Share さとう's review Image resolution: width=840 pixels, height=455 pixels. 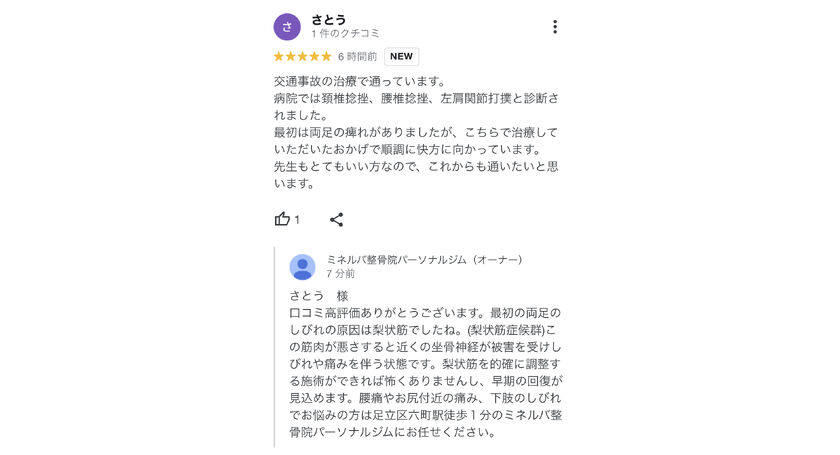(336, 219)
